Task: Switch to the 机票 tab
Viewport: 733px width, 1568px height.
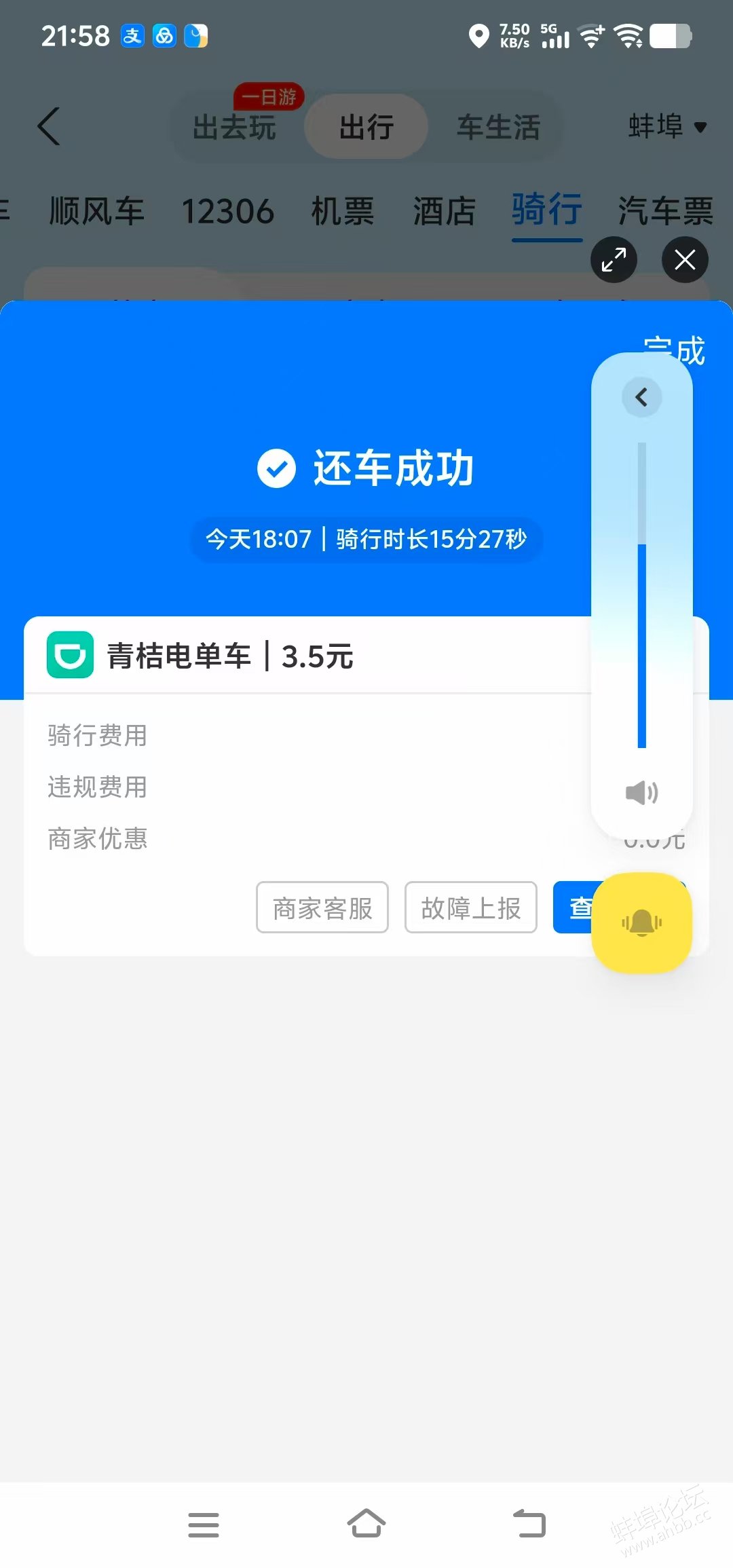Action: (x=343, y=211)
